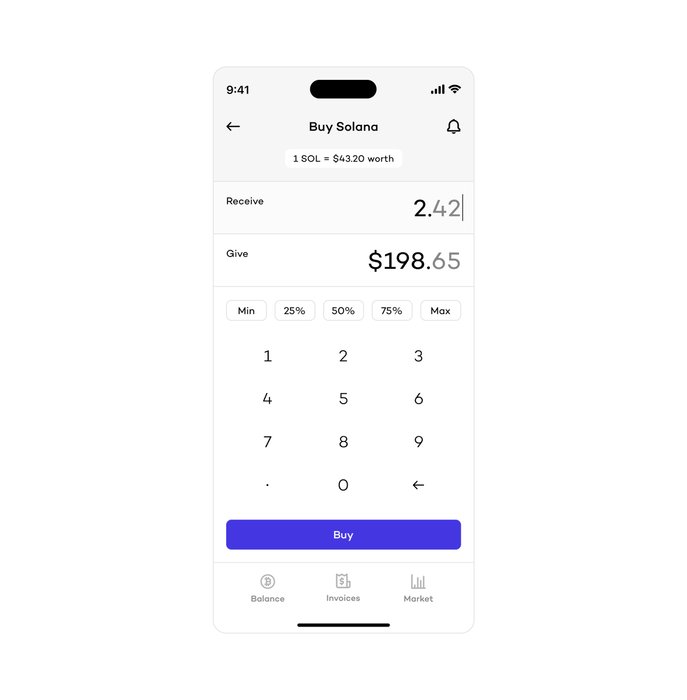Choose the 25% chip
This screenshot has width=687, height=700.
[295, 311]
